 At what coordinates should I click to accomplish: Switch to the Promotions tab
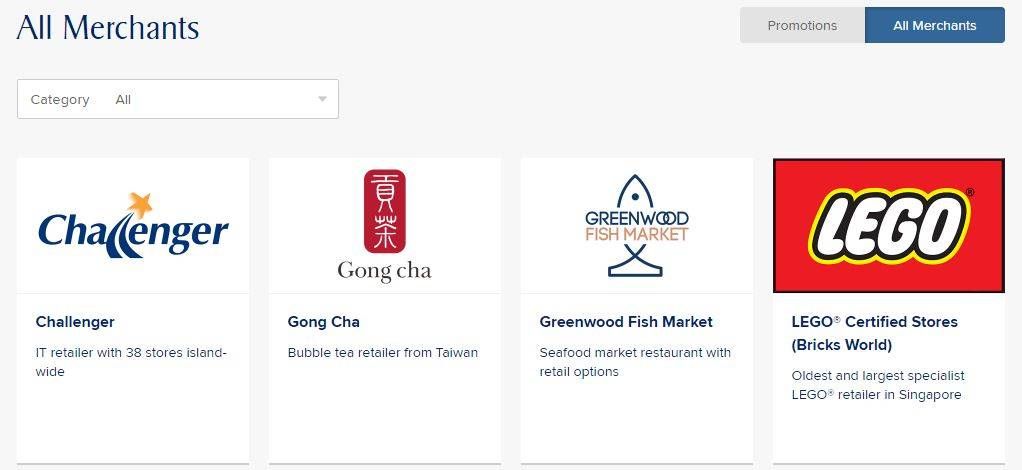(x=802, y=26)
